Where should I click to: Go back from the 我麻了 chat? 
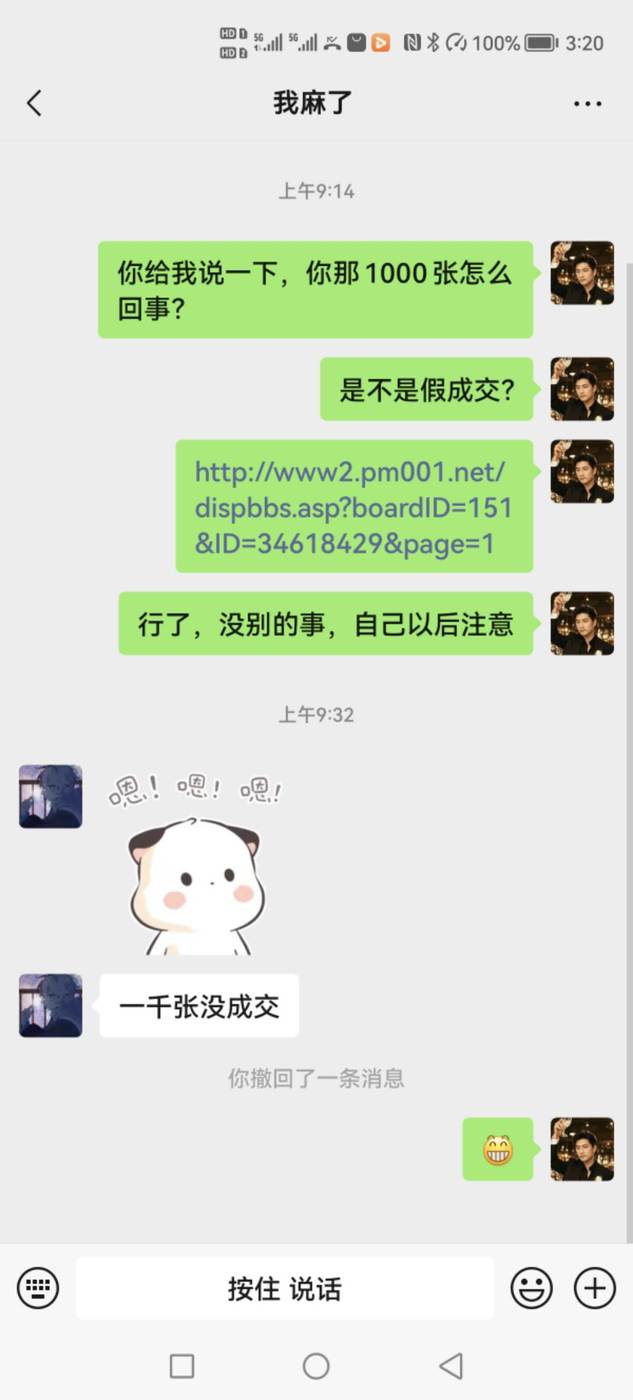pyautogui.click(x=34, y=102)
